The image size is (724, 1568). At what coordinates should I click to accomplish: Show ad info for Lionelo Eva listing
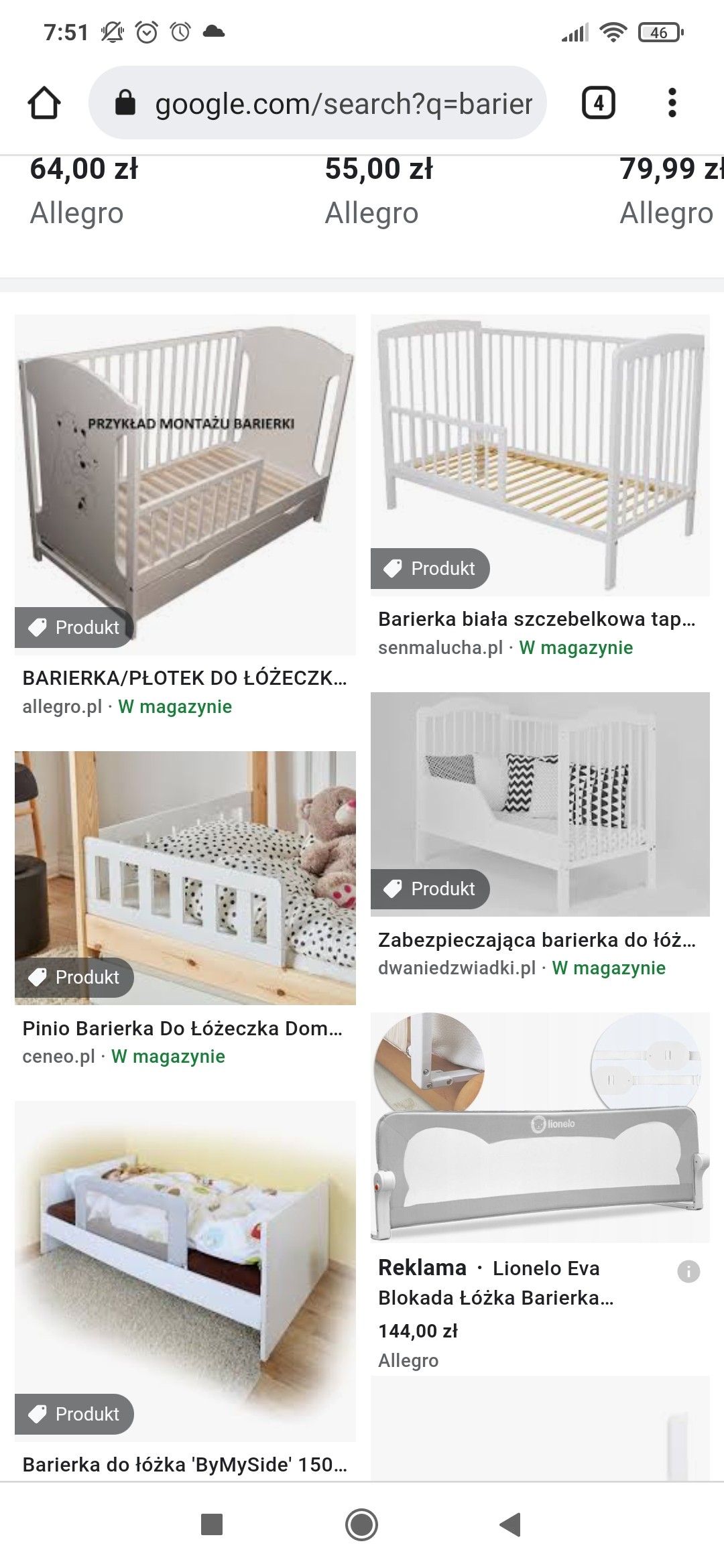pyautogui.click(x=688, y=1271)
